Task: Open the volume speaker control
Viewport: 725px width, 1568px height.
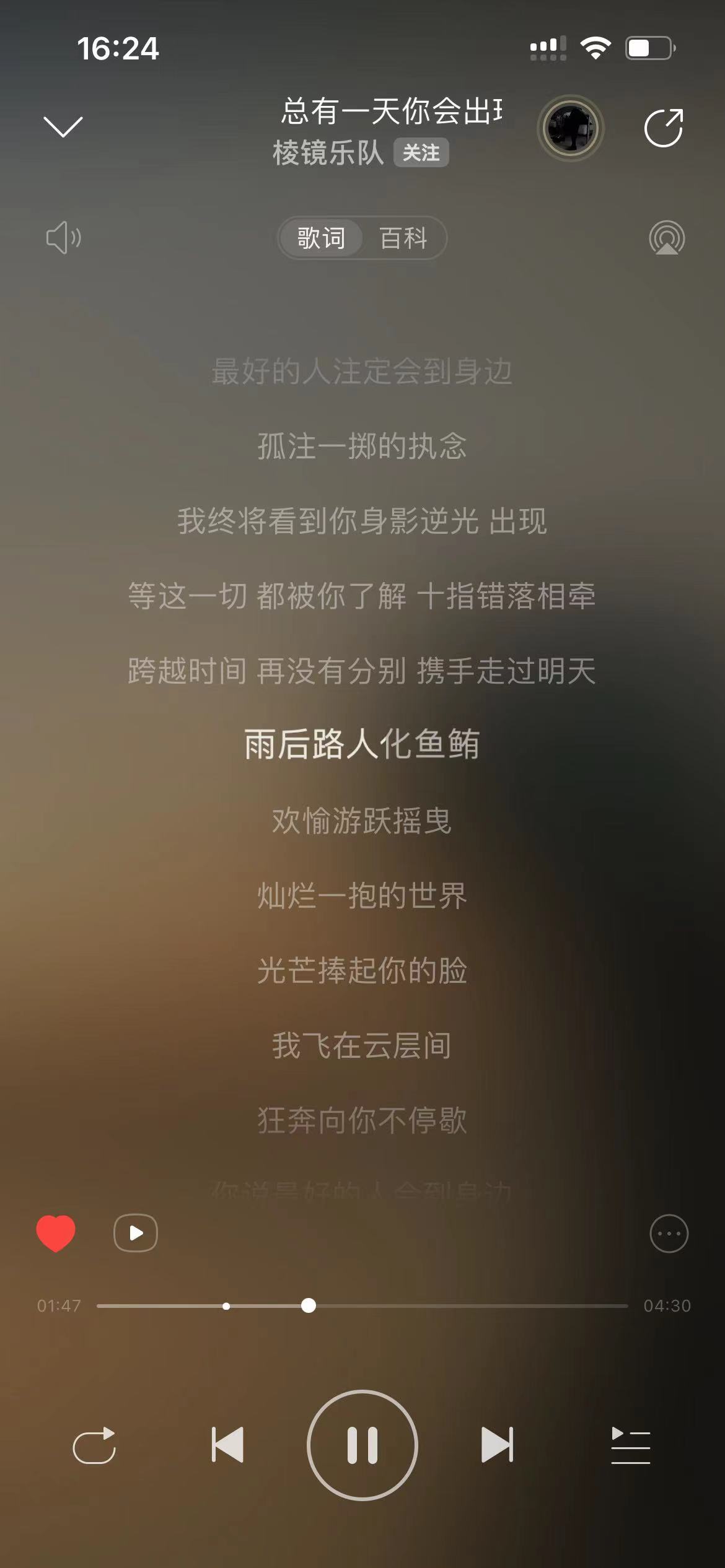Action: [63, 238]
